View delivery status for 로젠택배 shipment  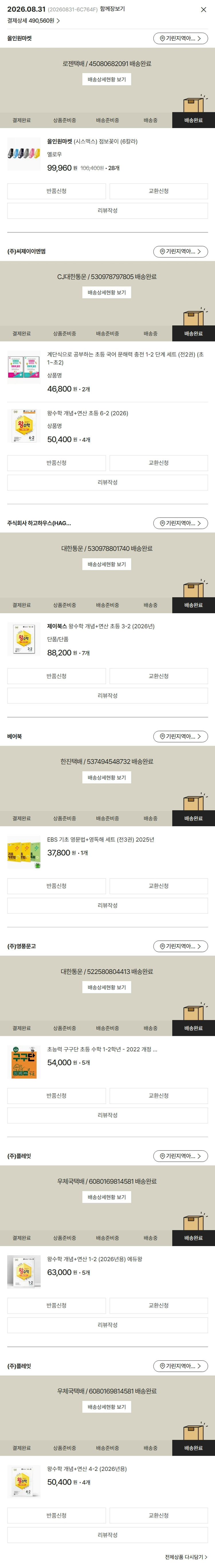point(107,80)
